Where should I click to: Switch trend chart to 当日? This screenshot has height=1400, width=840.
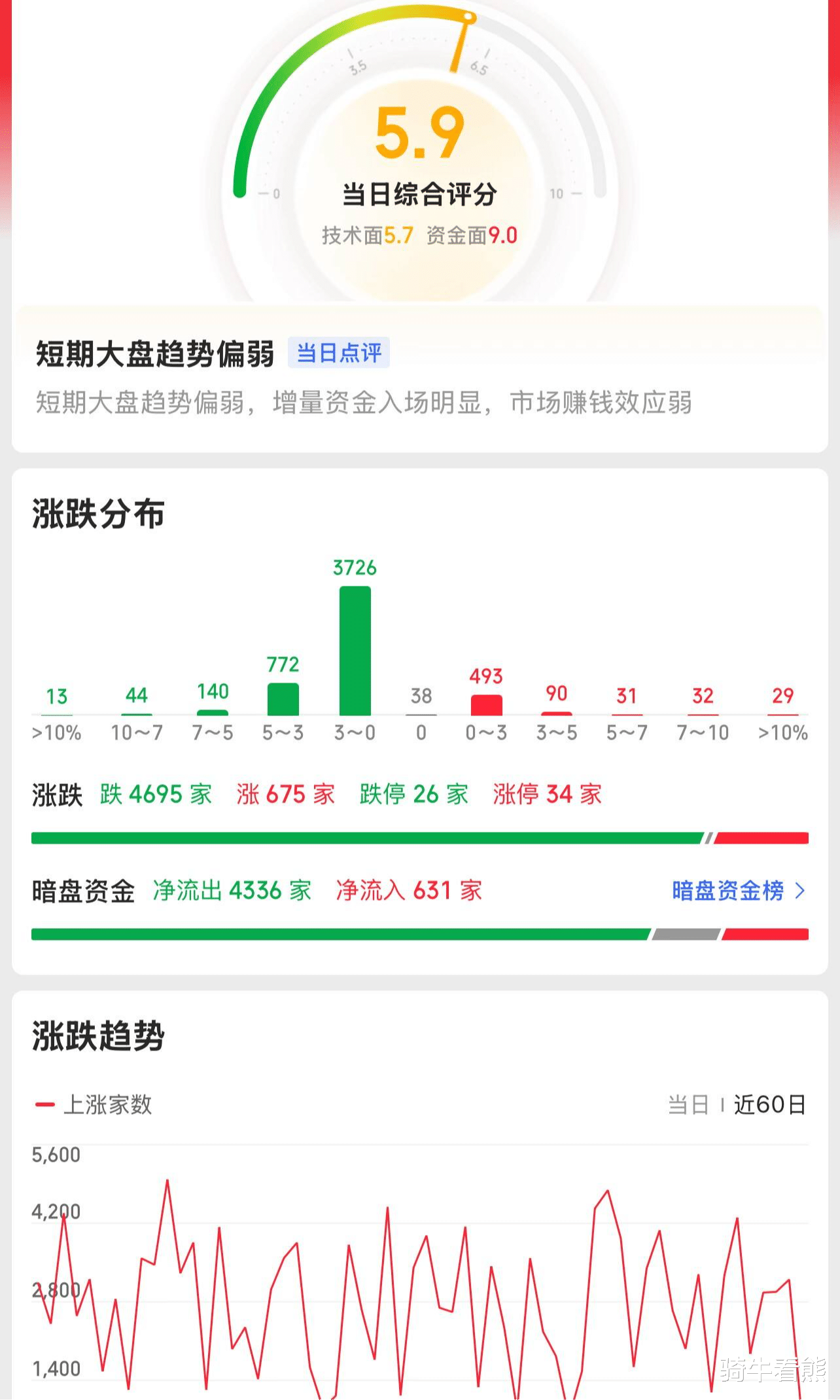(x=688, y=1105)
